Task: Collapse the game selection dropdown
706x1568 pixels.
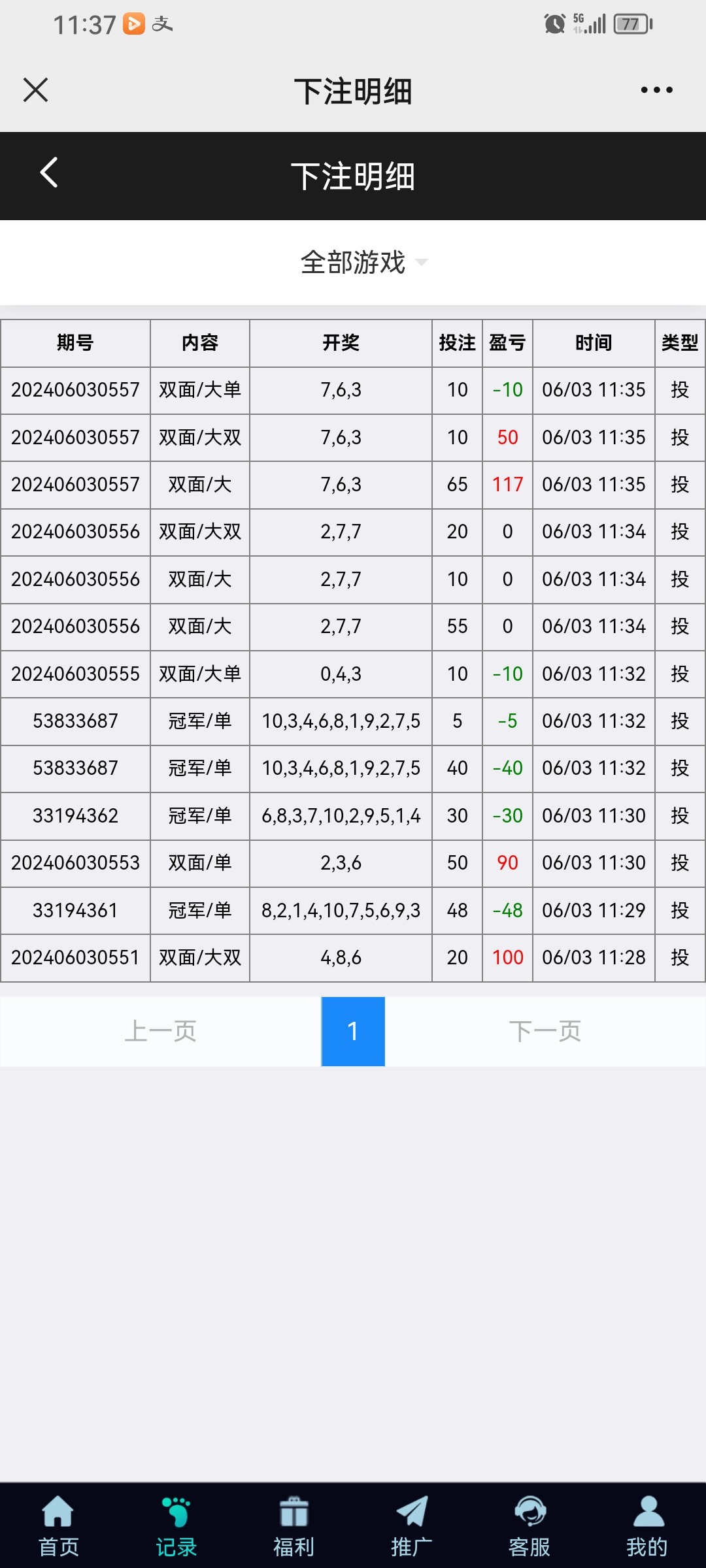Action: pos(353,262)
